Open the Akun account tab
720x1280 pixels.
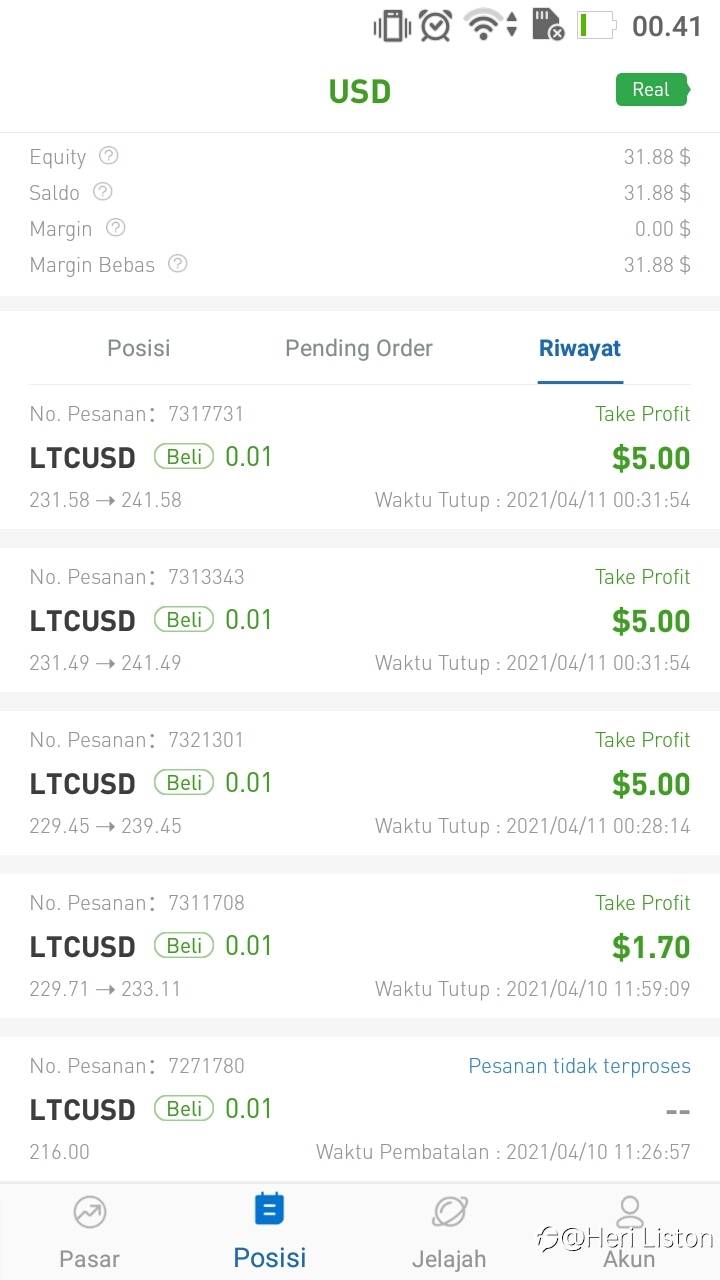coord(629,1232)
